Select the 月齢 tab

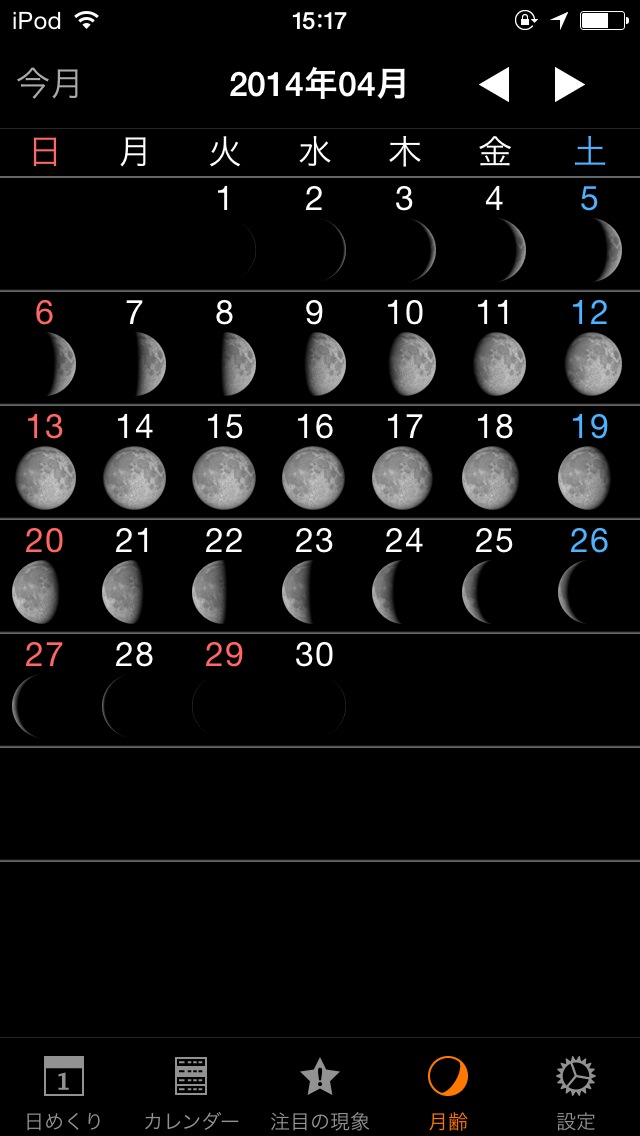pyautogui.click(x=448, y=1090)
